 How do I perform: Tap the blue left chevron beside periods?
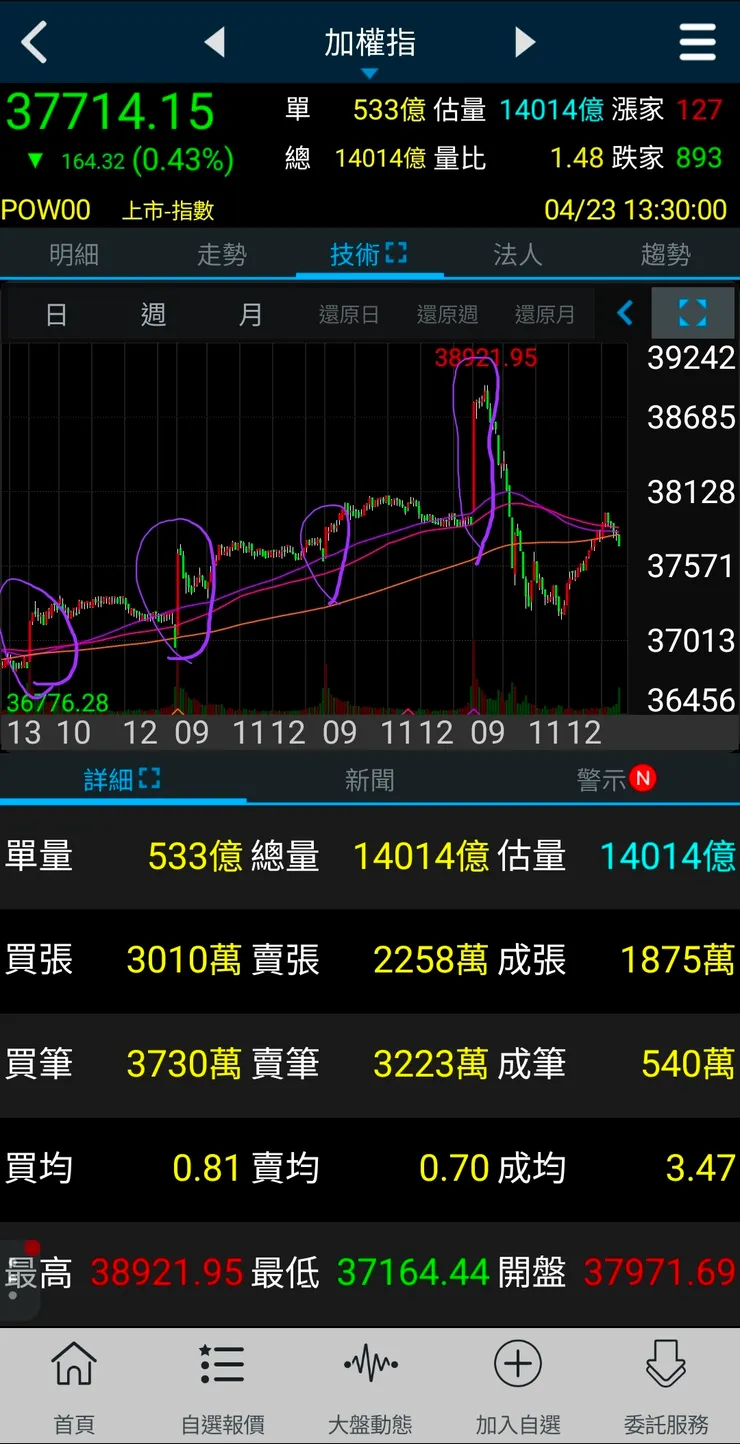click(625, 314)
